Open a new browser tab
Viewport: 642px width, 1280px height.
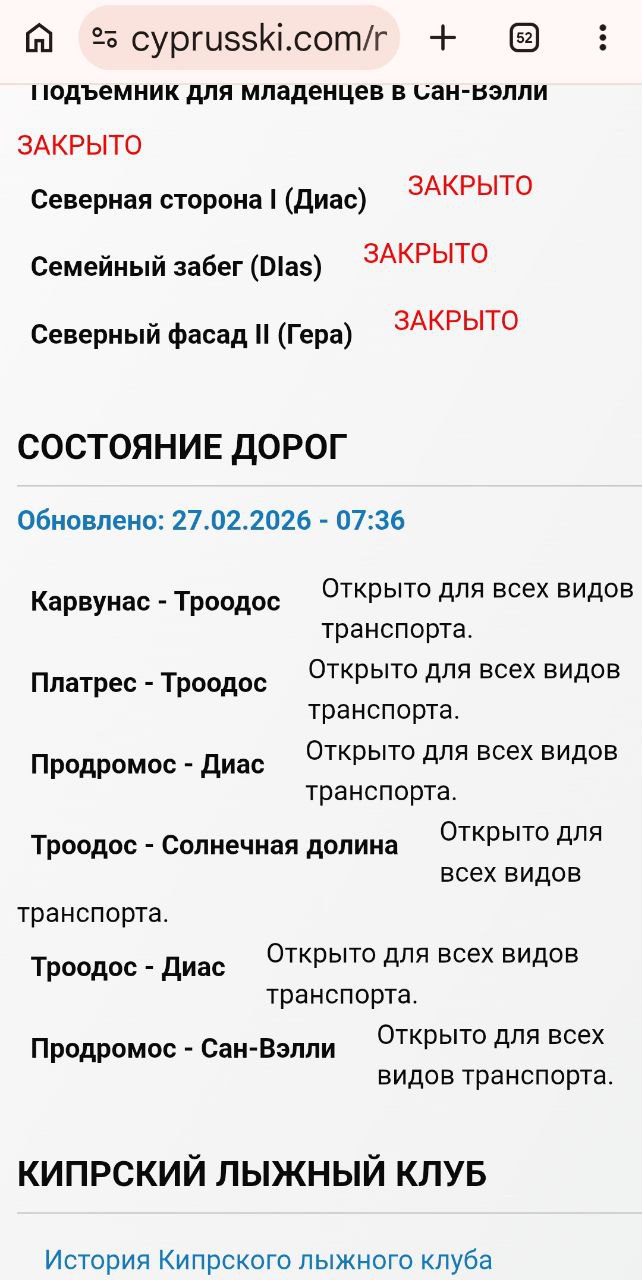coord(442,38)
